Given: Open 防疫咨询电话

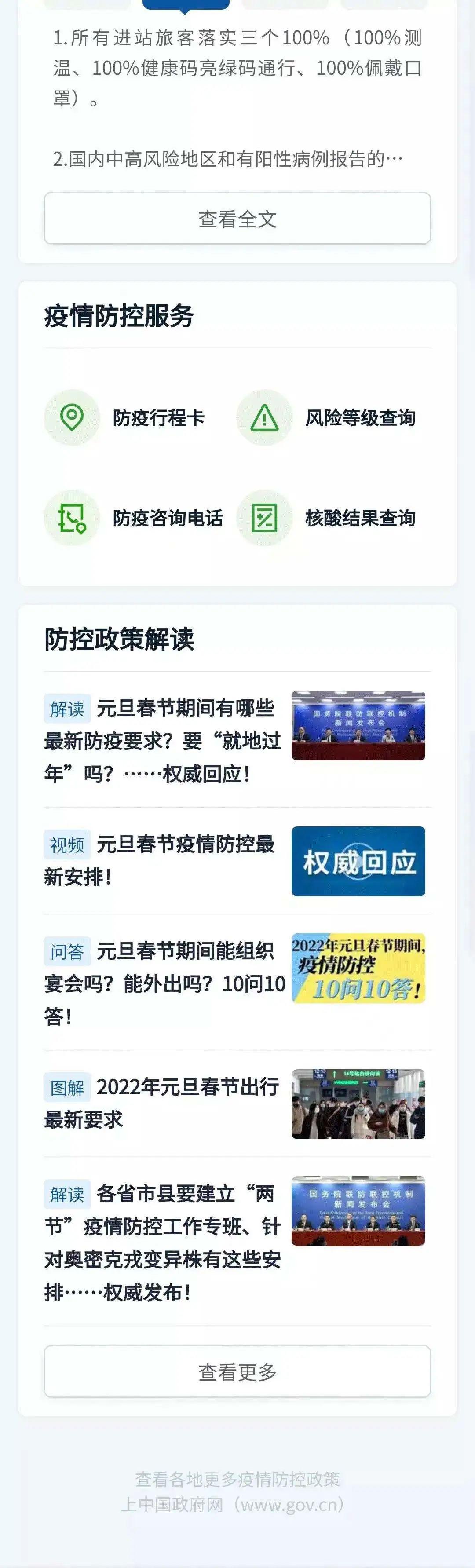Looking at the screenshot, I should click(134, 517).
